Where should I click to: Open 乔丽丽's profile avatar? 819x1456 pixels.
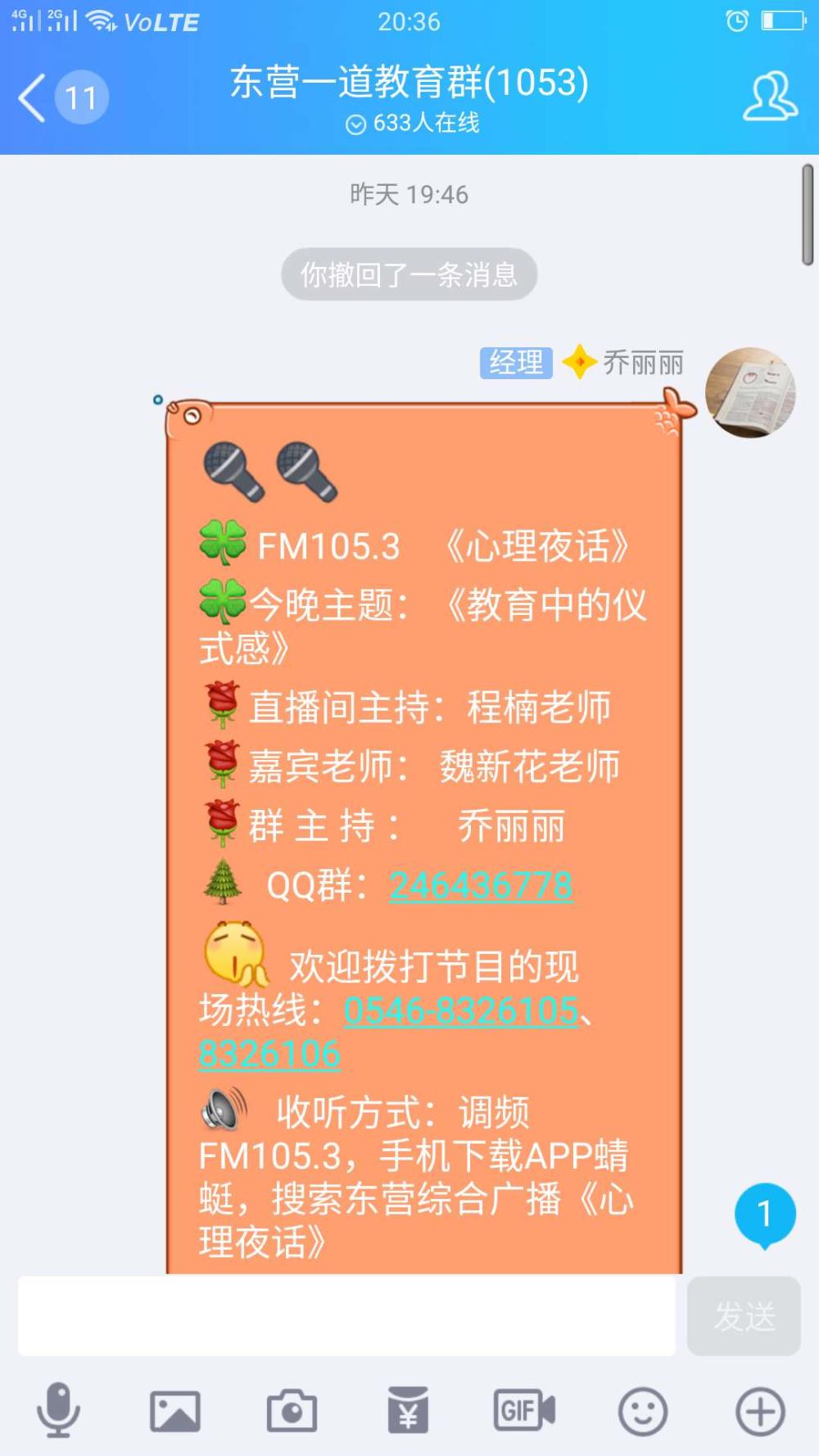click(751, 392)
